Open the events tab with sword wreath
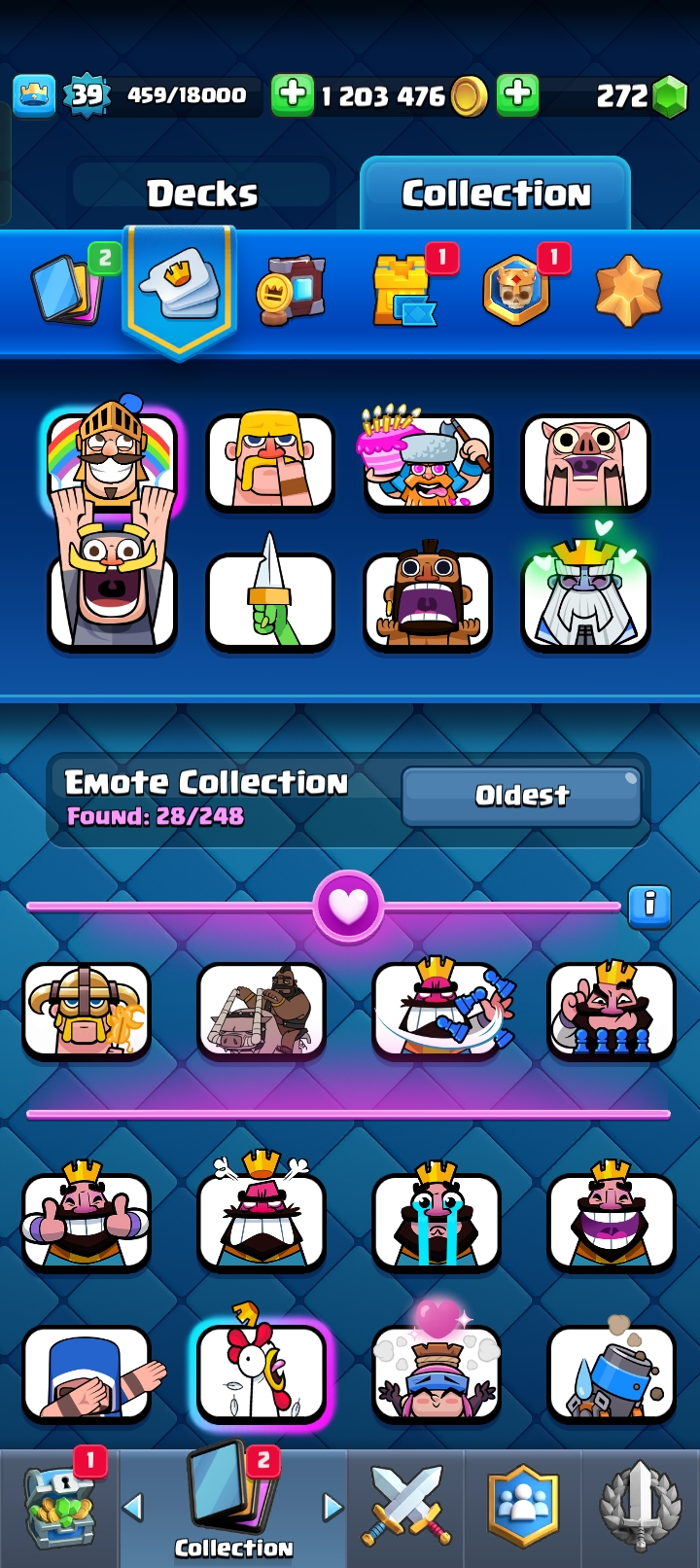The image size is (700, 1568). pyautogui.click(x=640, y=1508)
